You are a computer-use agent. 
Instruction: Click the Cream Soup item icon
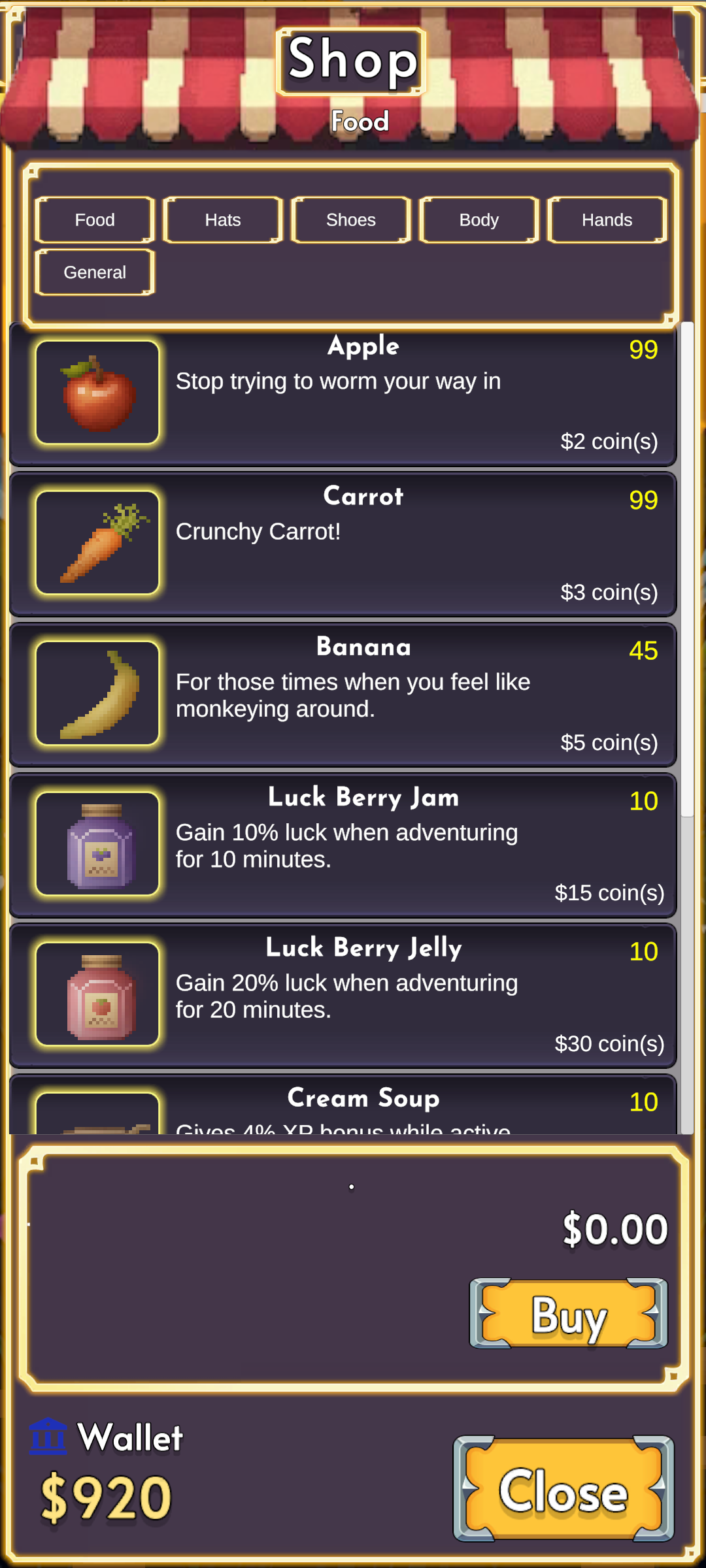(x=97, y=1111)
